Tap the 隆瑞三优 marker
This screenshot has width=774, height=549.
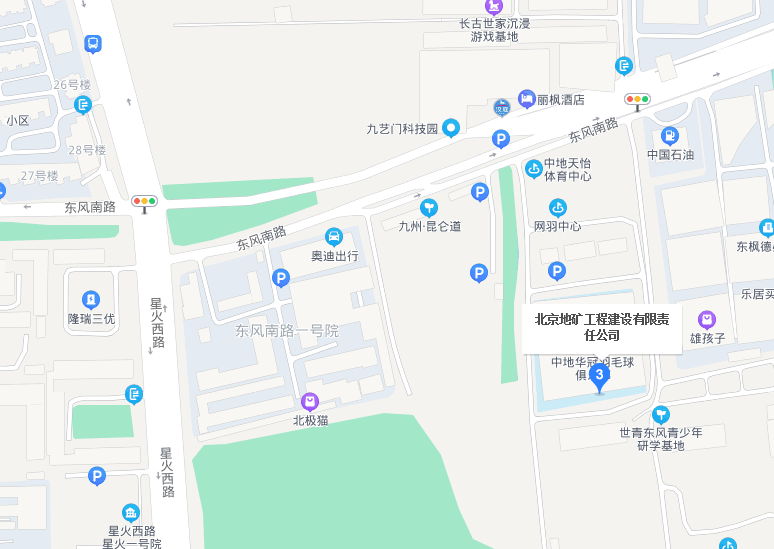coord(91,299)
